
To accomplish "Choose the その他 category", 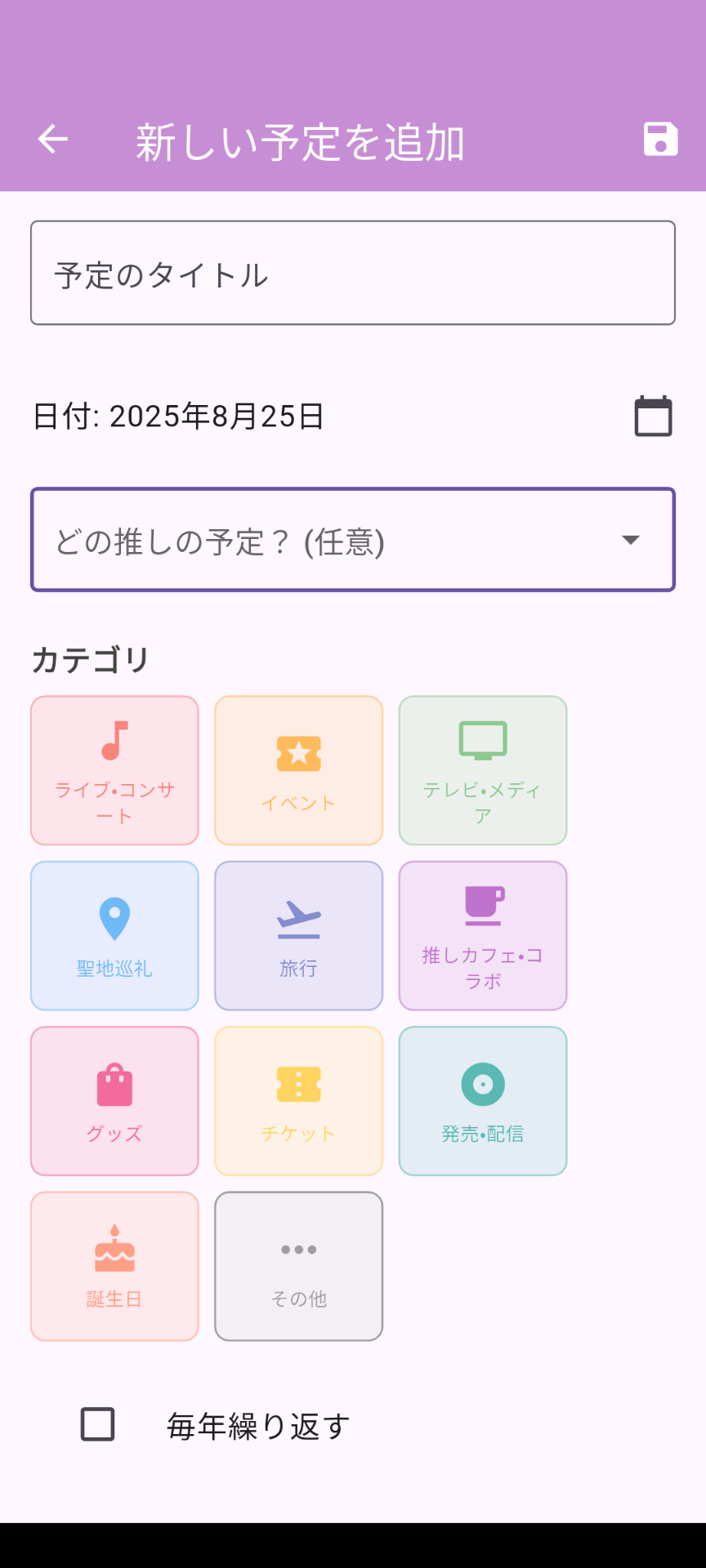I will coord(298,1267).
